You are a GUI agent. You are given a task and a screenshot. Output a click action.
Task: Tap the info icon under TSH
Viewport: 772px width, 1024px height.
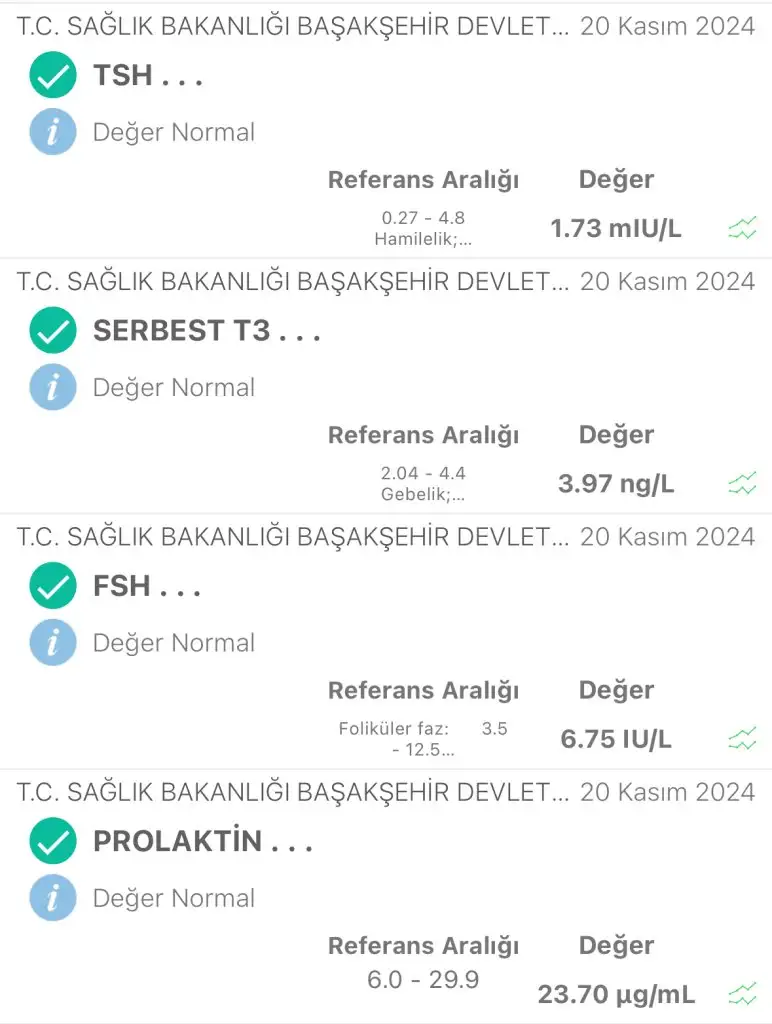click(53, 132)
